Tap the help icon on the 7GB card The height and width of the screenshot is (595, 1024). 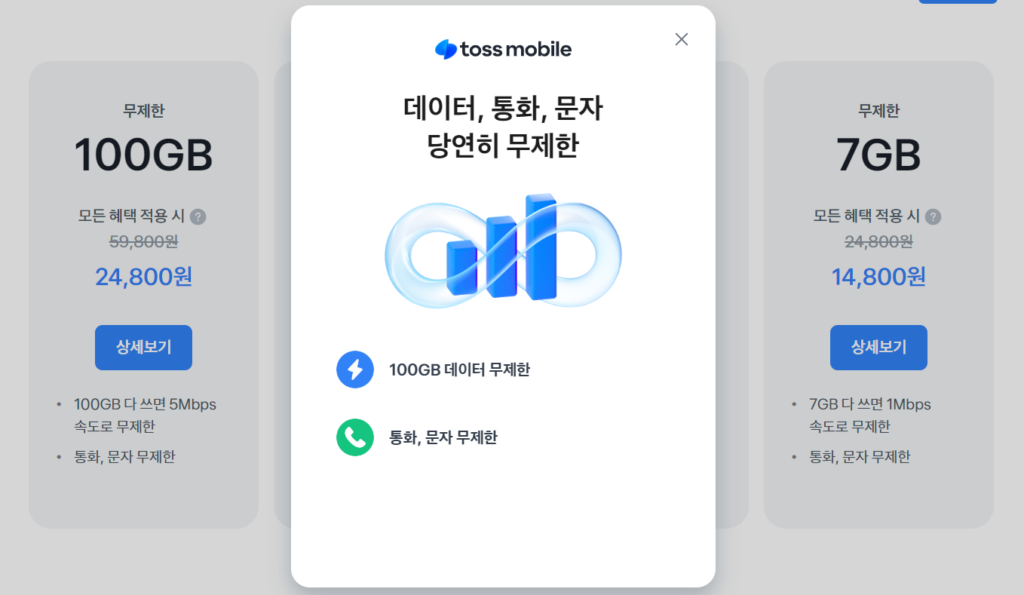pos(933,217)
